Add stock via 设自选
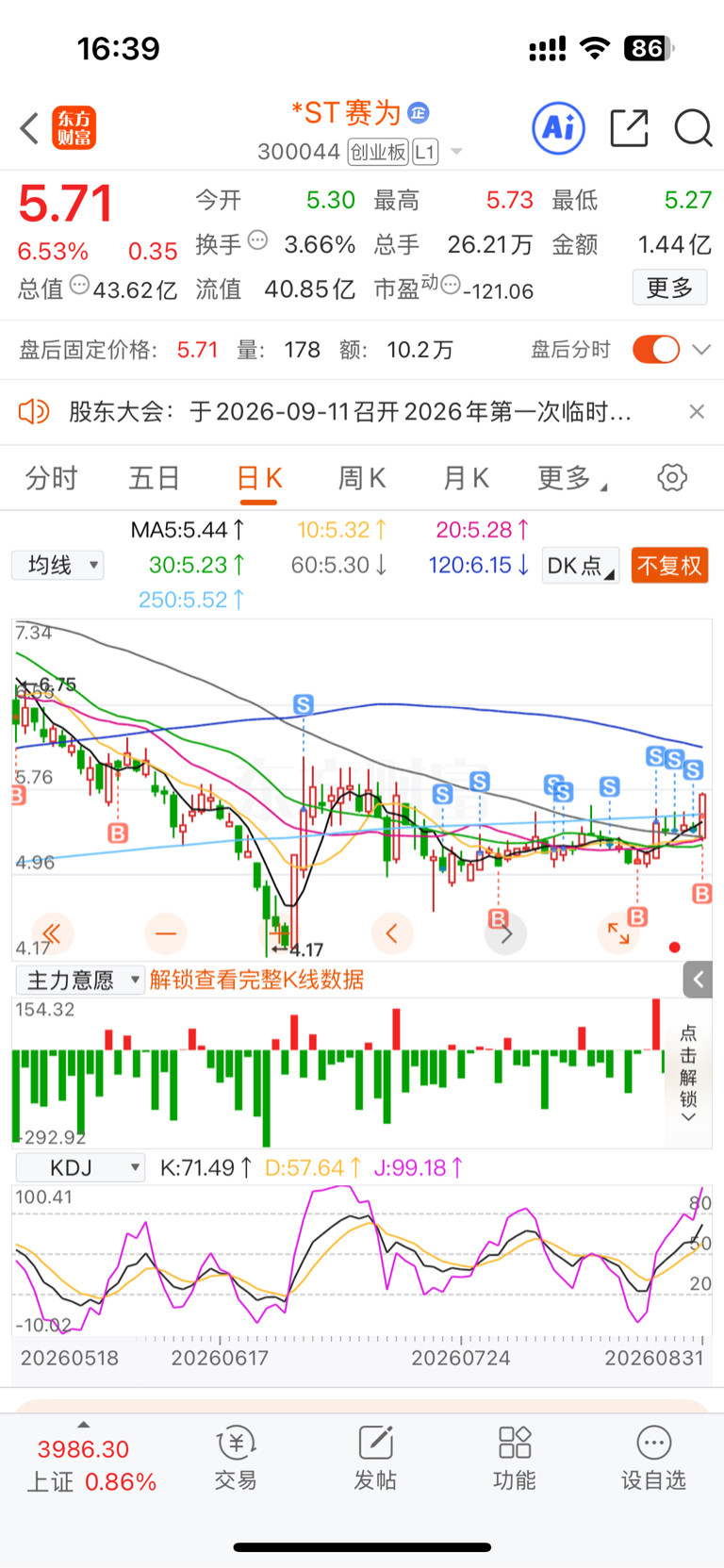 [x=653, y=1459]
